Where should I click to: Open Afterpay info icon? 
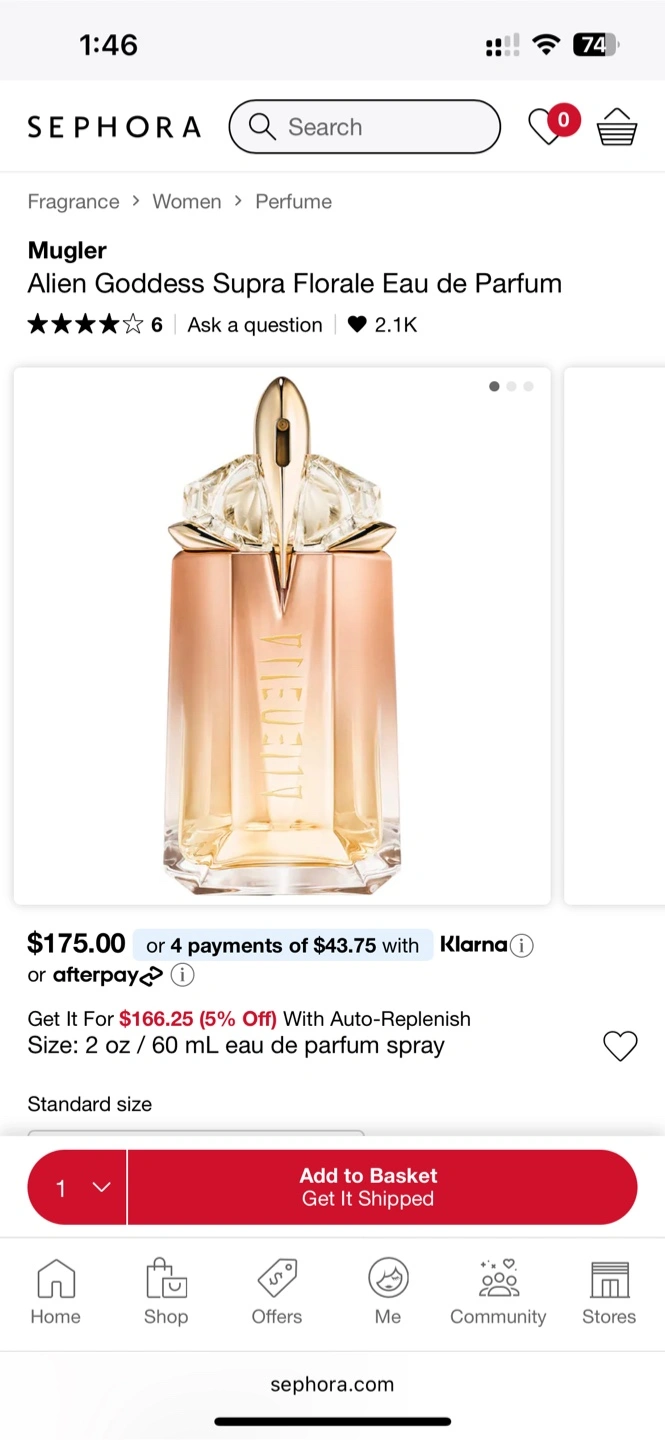[182, 974]
